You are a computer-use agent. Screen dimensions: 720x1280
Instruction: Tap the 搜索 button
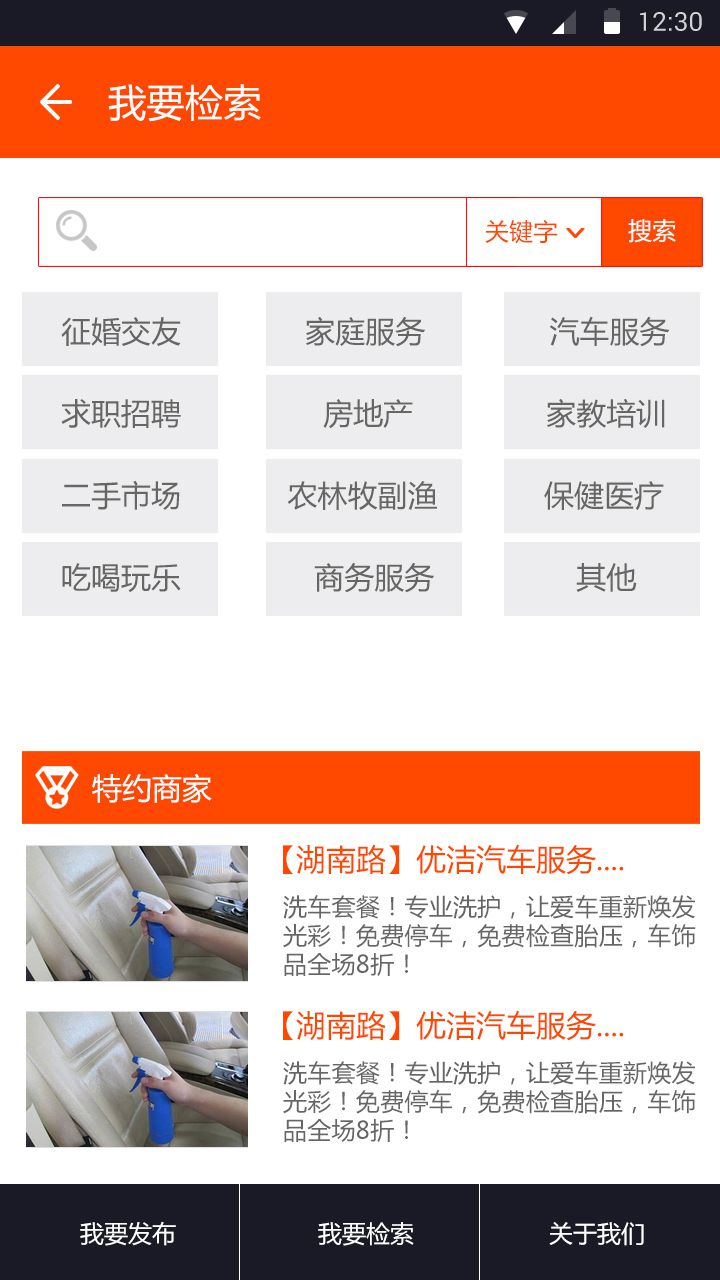(652, 232)
